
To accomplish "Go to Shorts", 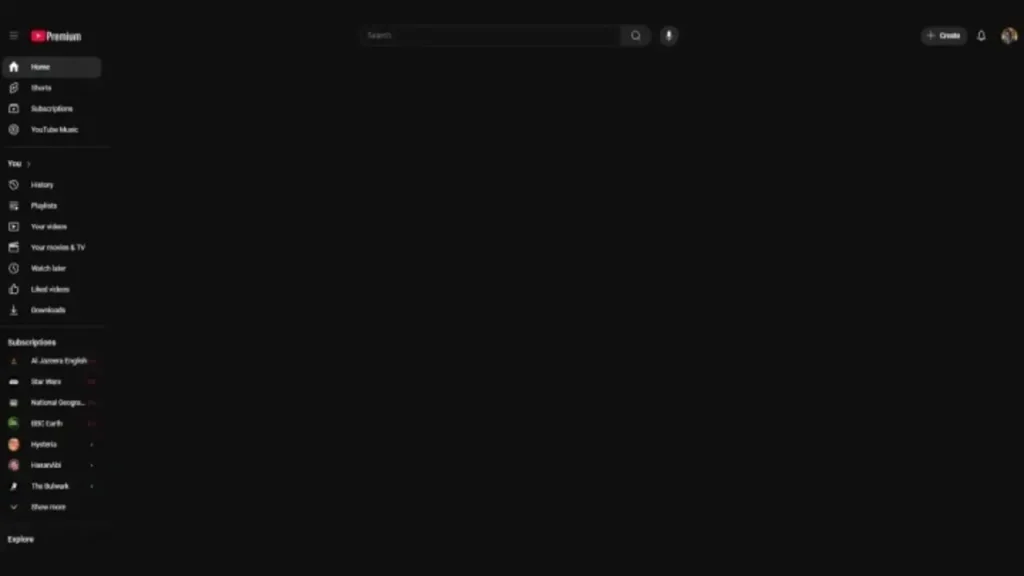I will click(x=41, y=88).
